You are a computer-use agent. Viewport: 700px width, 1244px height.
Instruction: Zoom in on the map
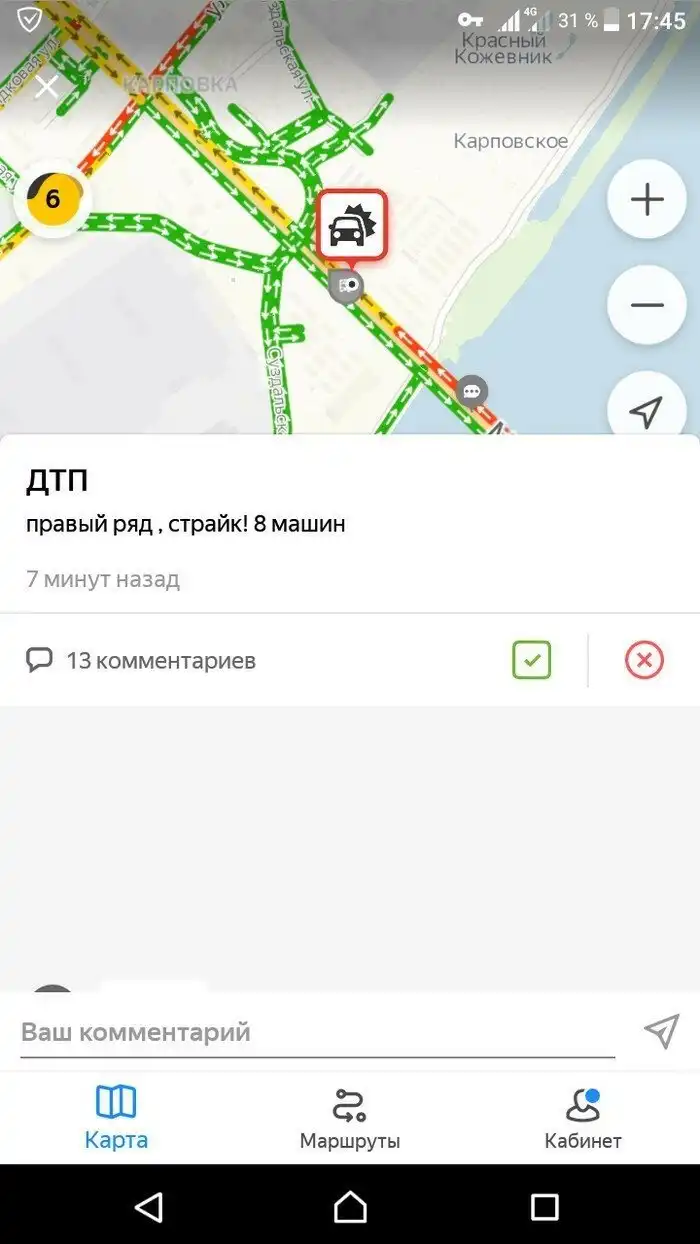click(647, 199)
